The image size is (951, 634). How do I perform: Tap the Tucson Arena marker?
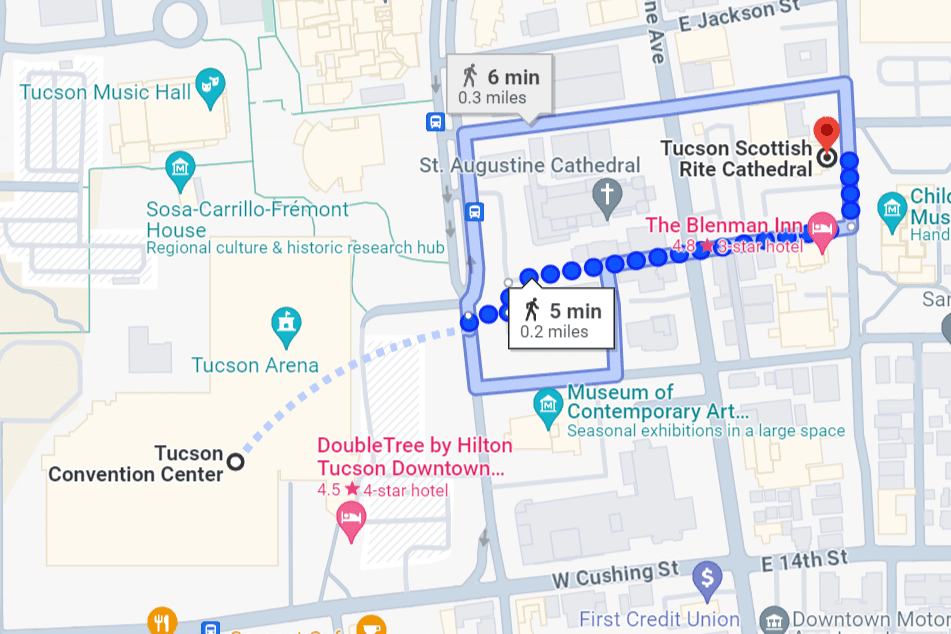[287, 323]
